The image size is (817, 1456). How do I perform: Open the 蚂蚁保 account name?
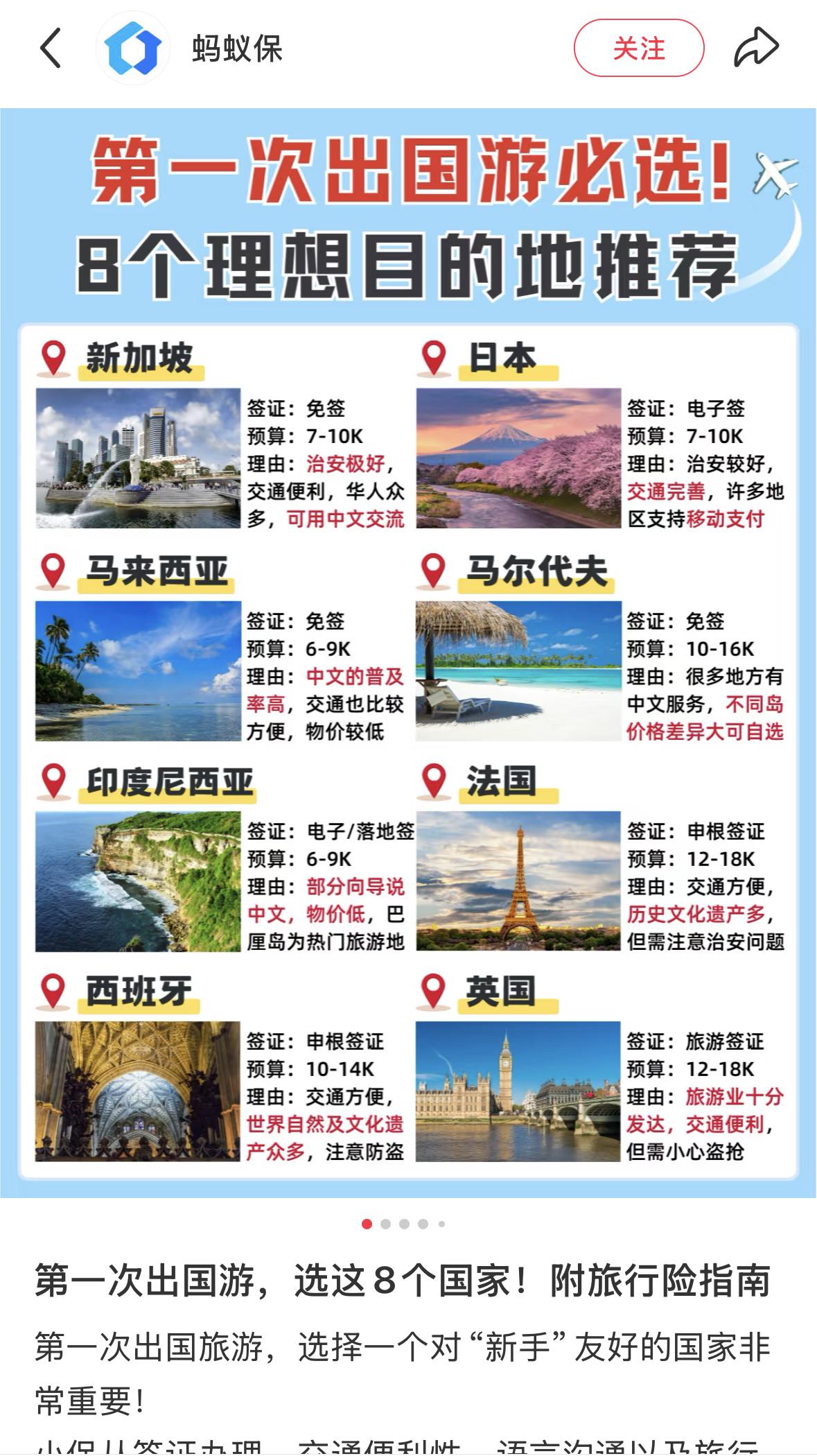pos(238,49)
